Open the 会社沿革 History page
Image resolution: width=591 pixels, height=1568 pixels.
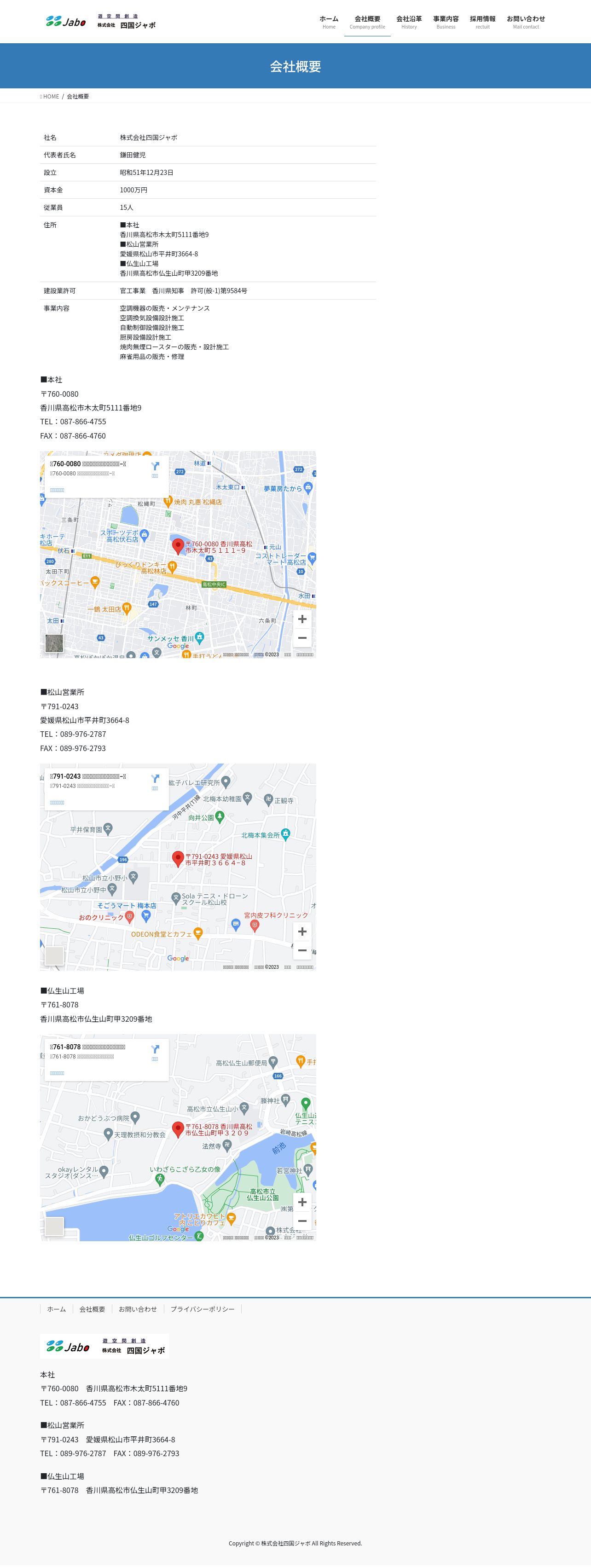[408, 22]
